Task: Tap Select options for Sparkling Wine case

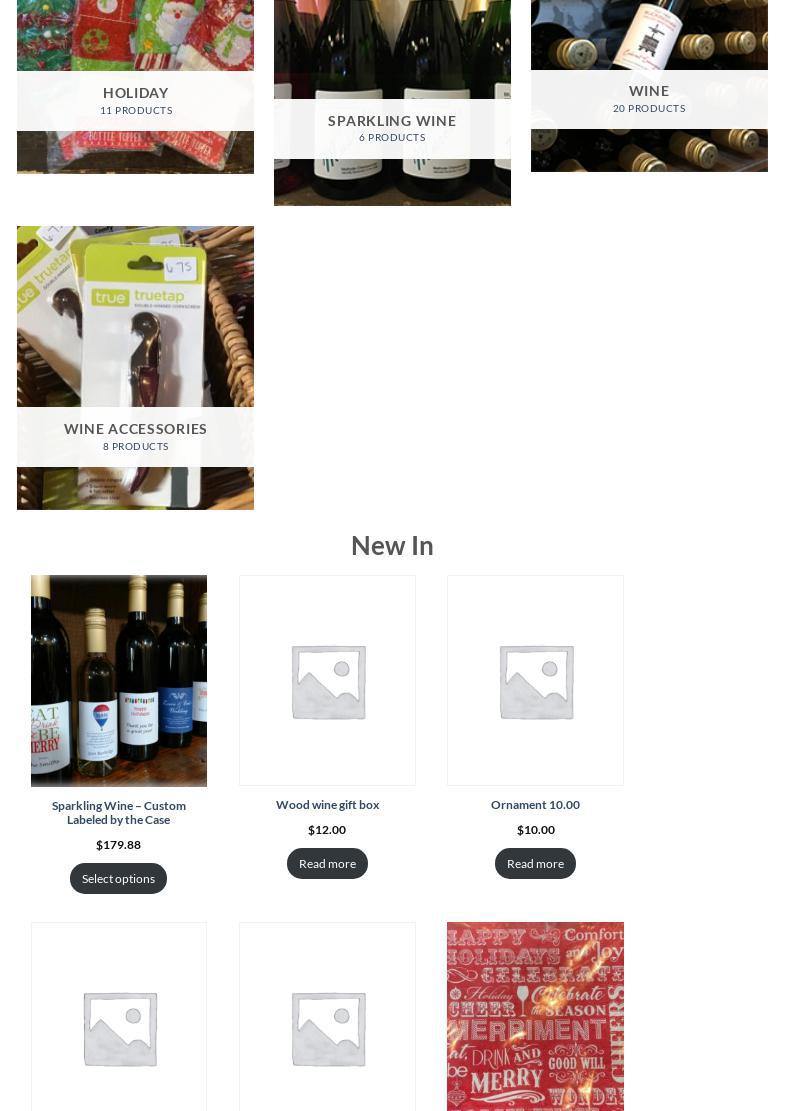Action: point(118,878)
